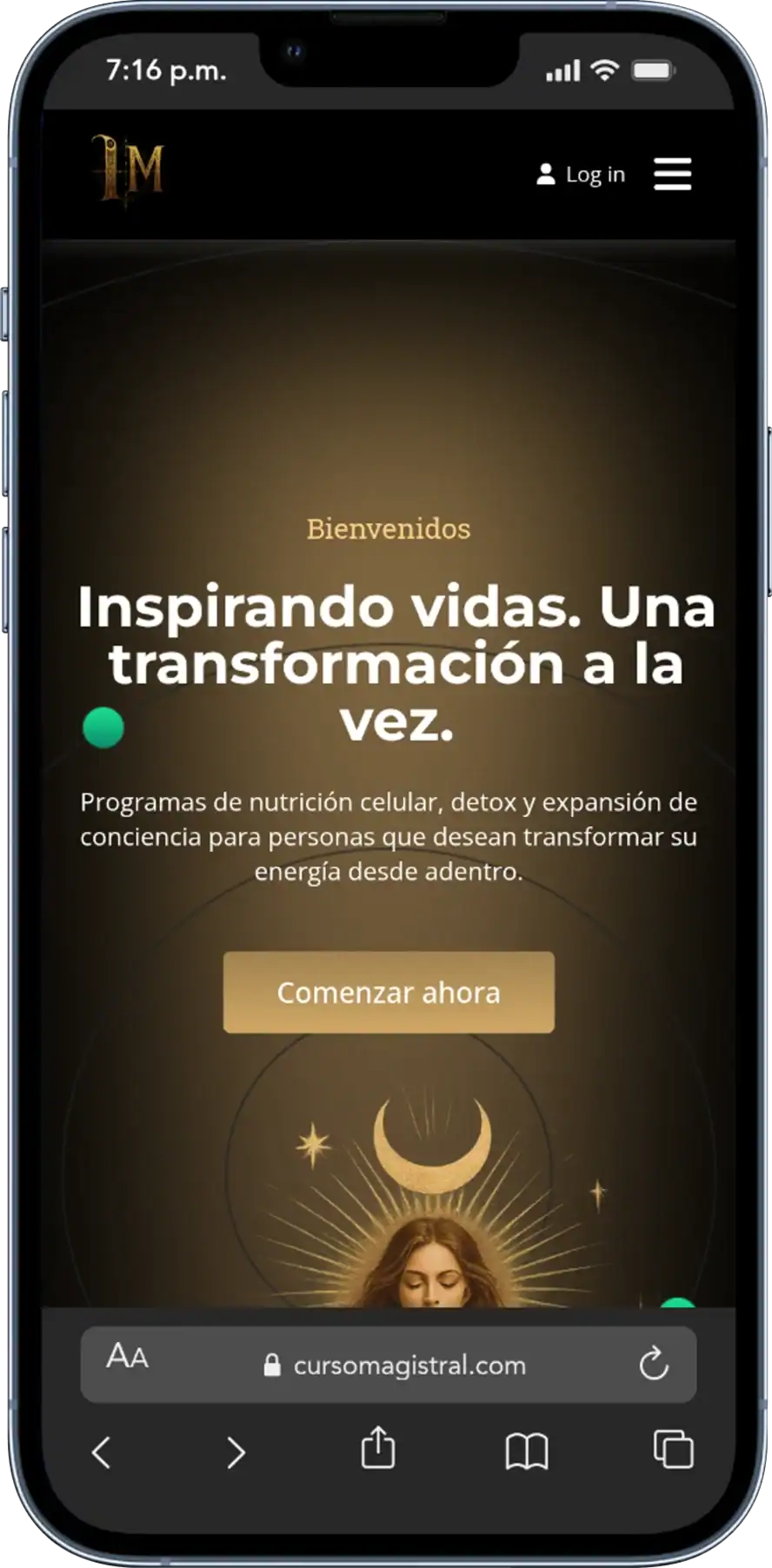Reload the page
The width and height of the screenshot is (772, 1568).
[x=653, y=1364]
